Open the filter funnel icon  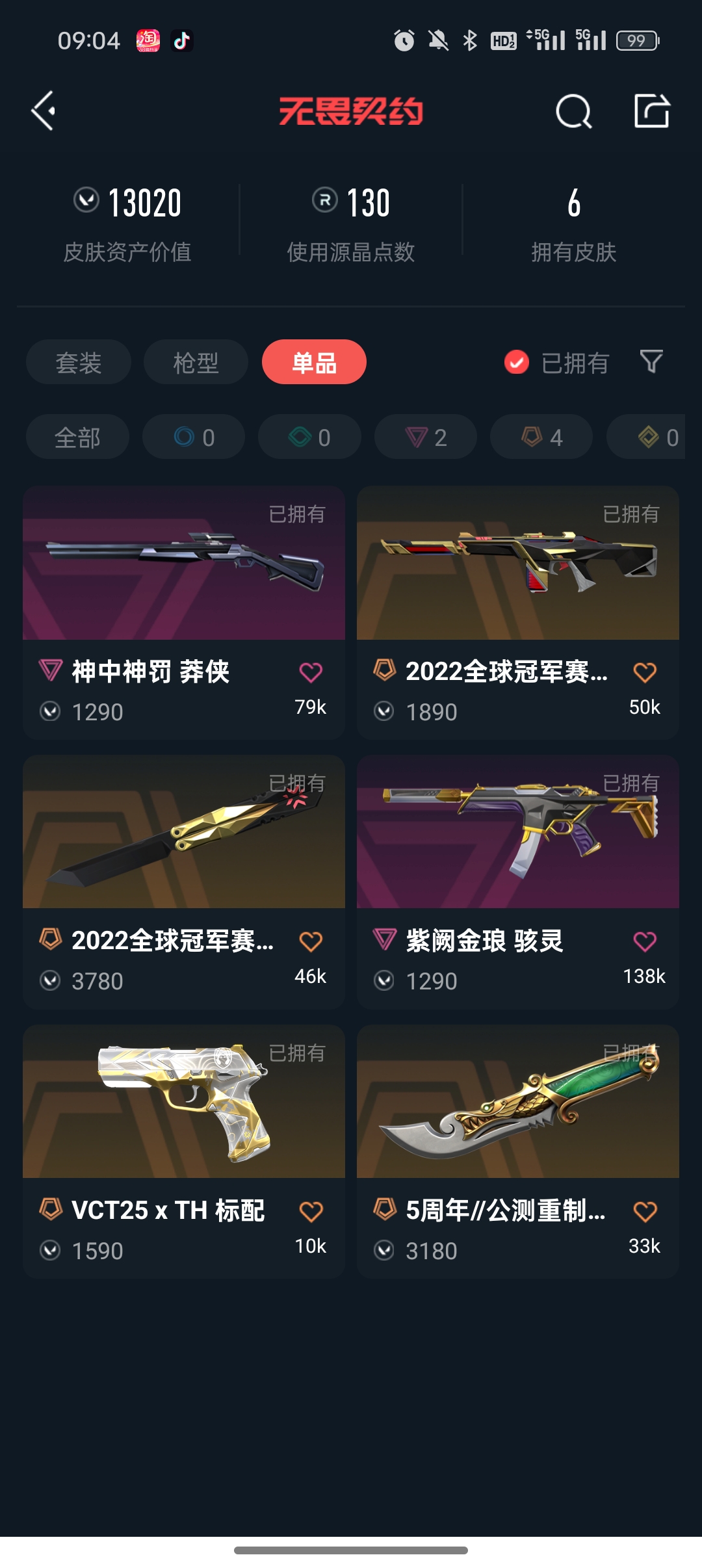coord(651,361)
